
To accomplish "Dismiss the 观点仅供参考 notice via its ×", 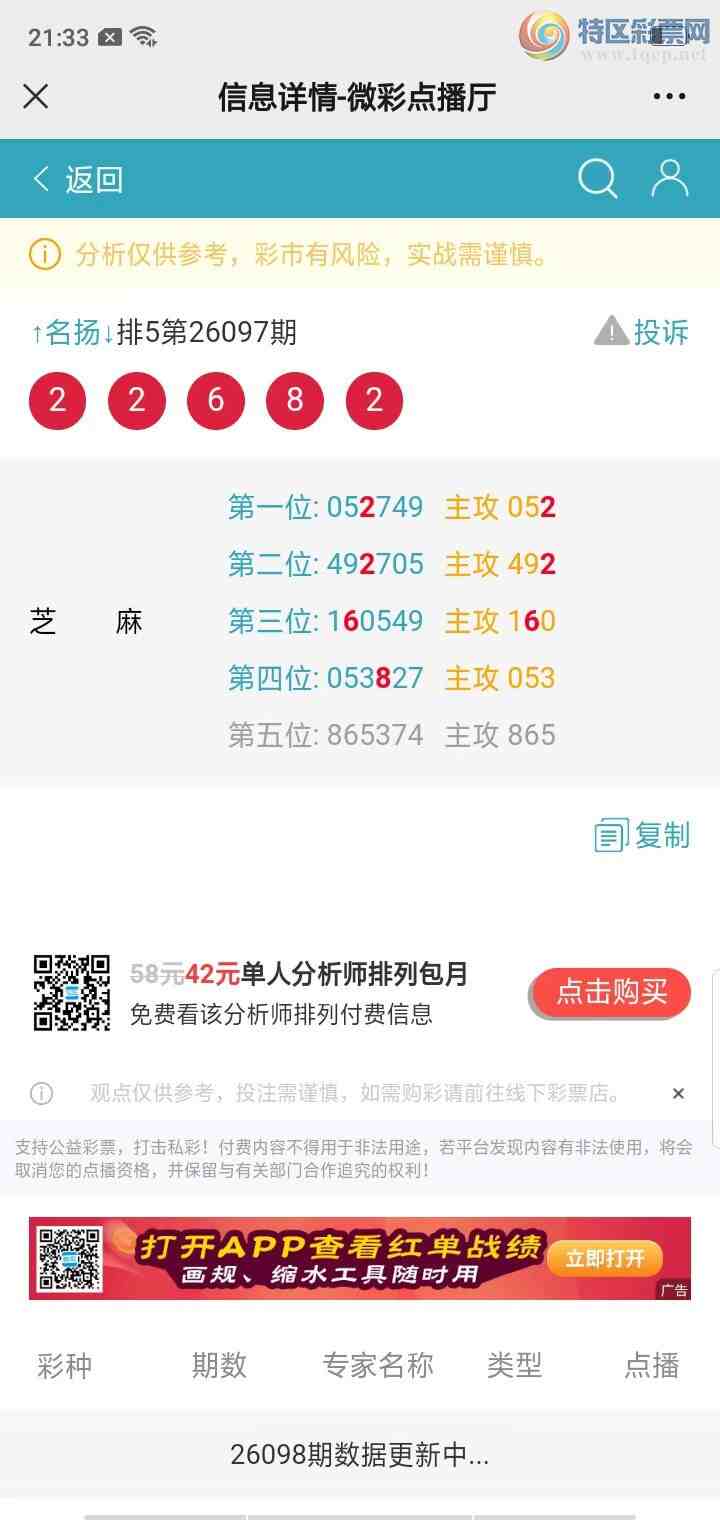I will pyautogui.click(x=678, y=1093).
